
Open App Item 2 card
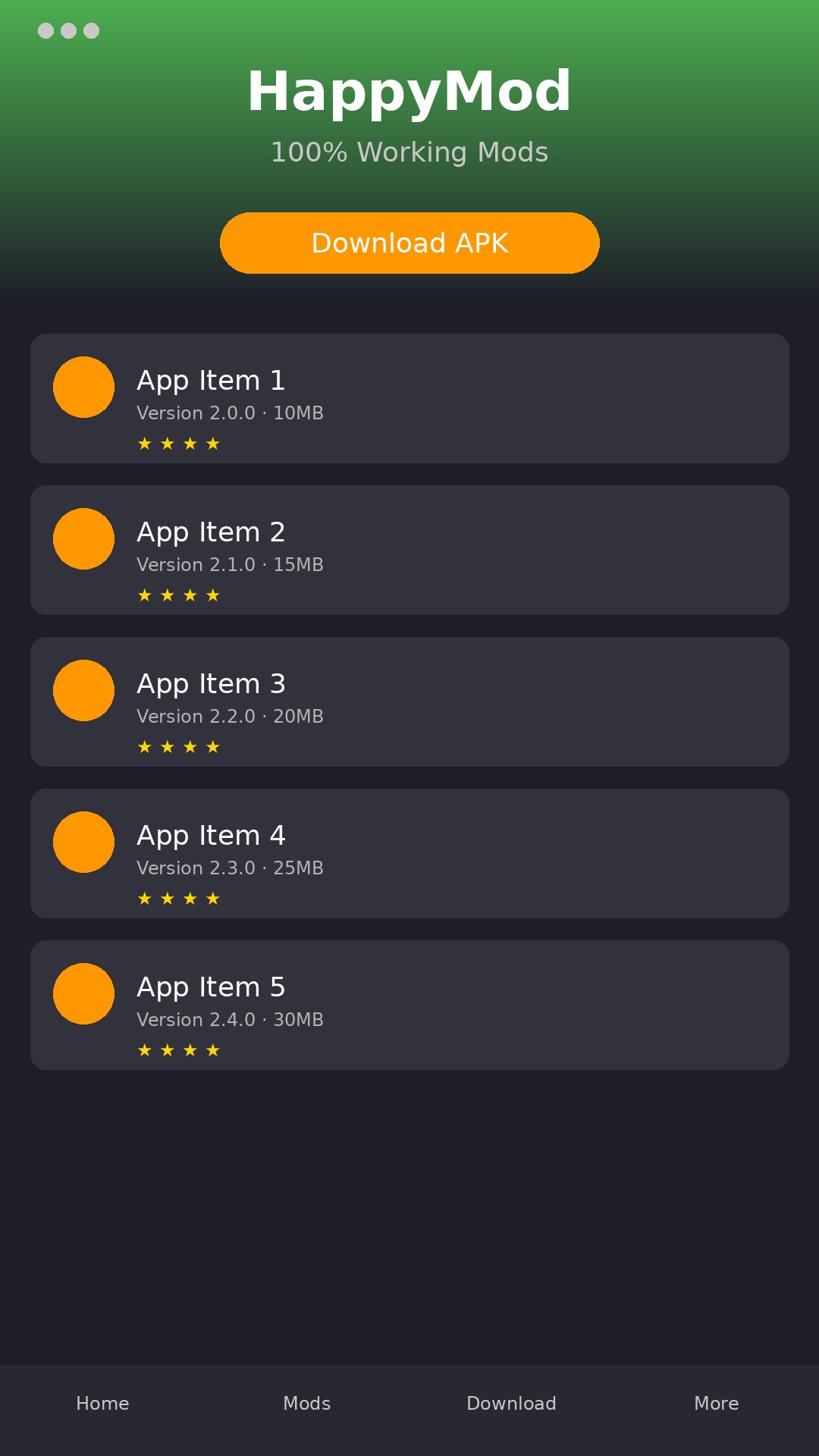click(409, 550)
